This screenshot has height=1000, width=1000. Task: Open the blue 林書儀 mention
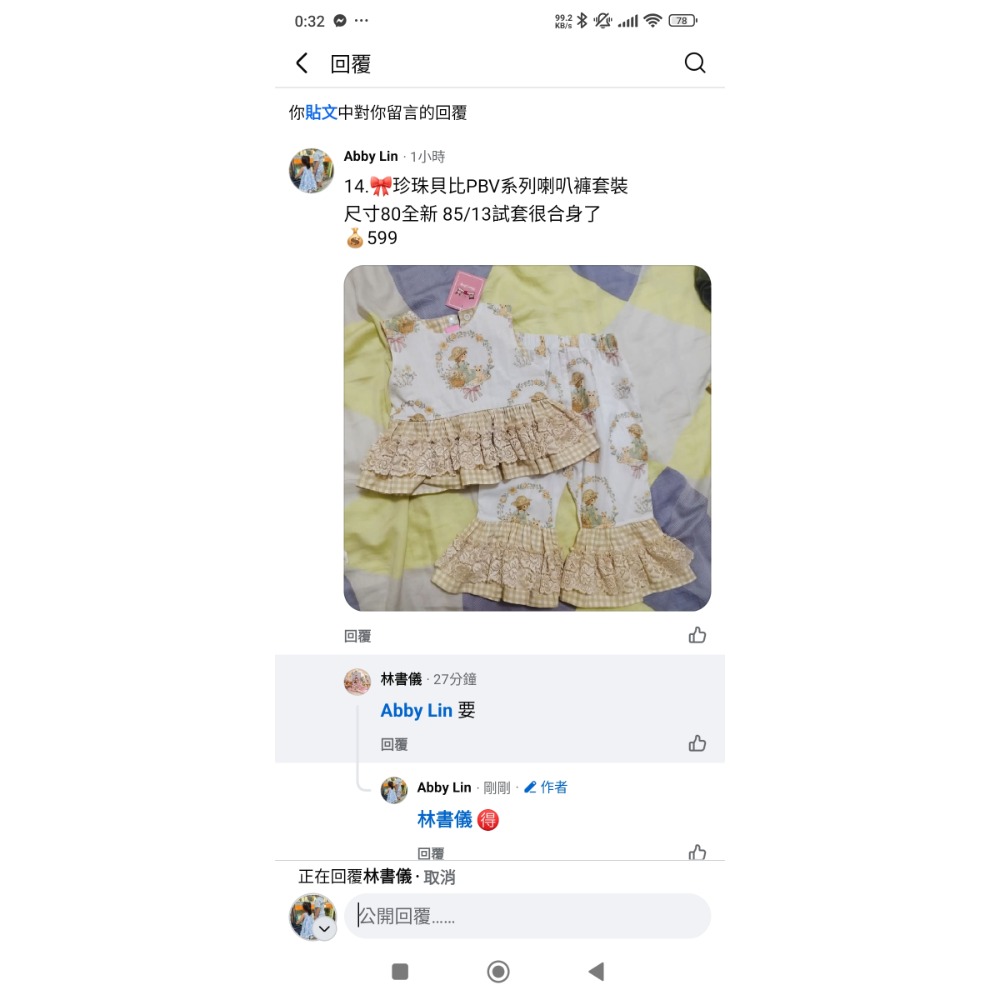[444, 819]
